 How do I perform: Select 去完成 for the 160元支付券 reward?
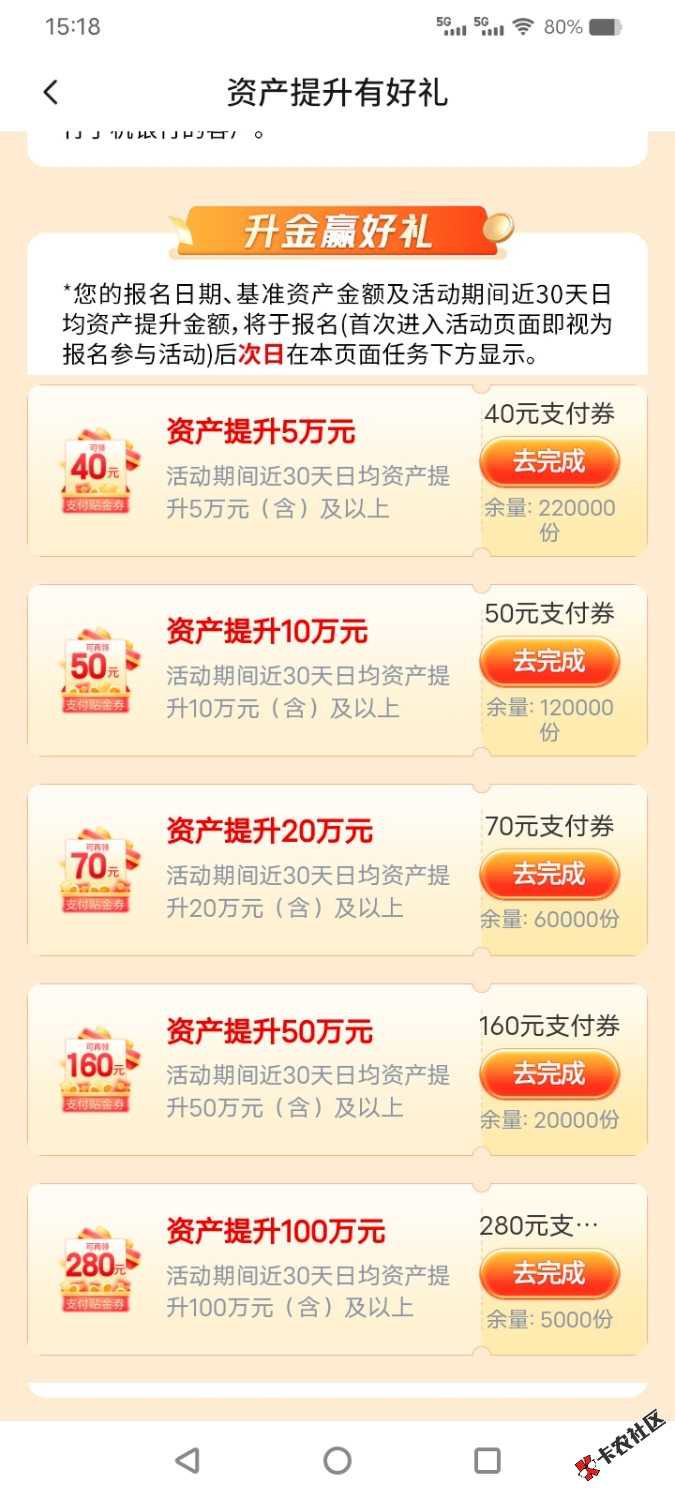[549, 1074]
